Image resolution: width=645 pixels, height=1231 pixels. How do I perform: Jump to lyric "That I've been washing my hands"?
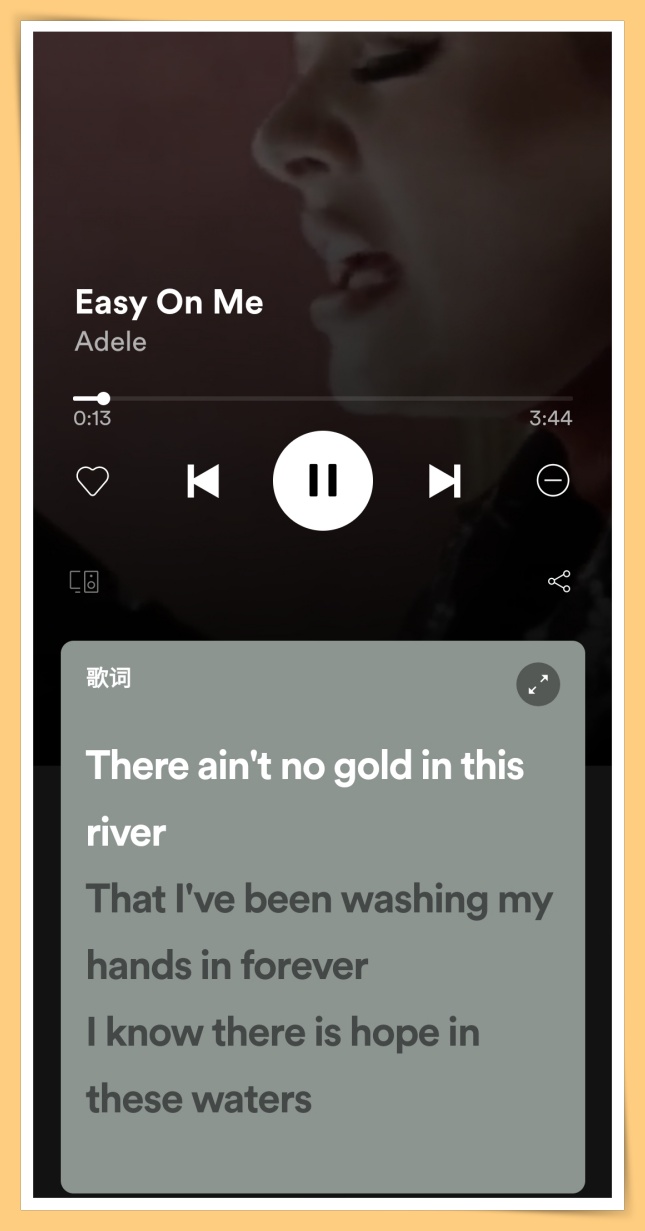pos(318,900)
